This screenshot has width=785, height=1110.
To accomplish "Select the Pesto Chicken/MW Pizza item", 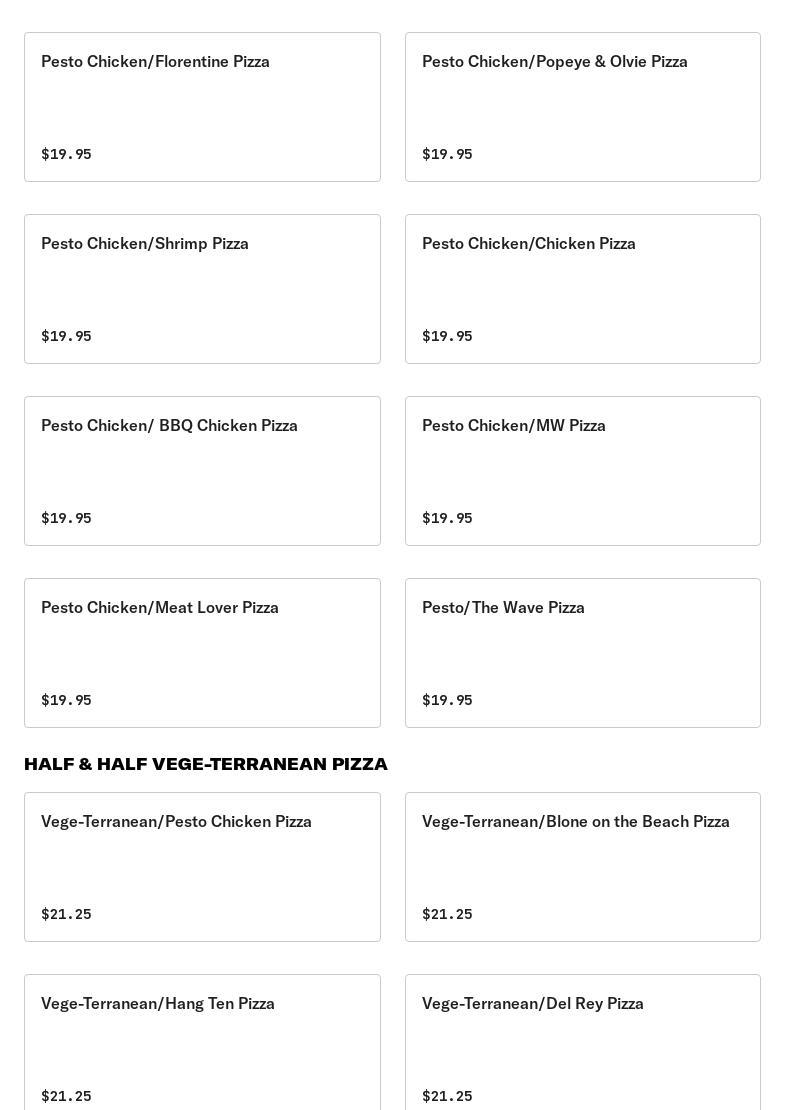I will [582, 471].
